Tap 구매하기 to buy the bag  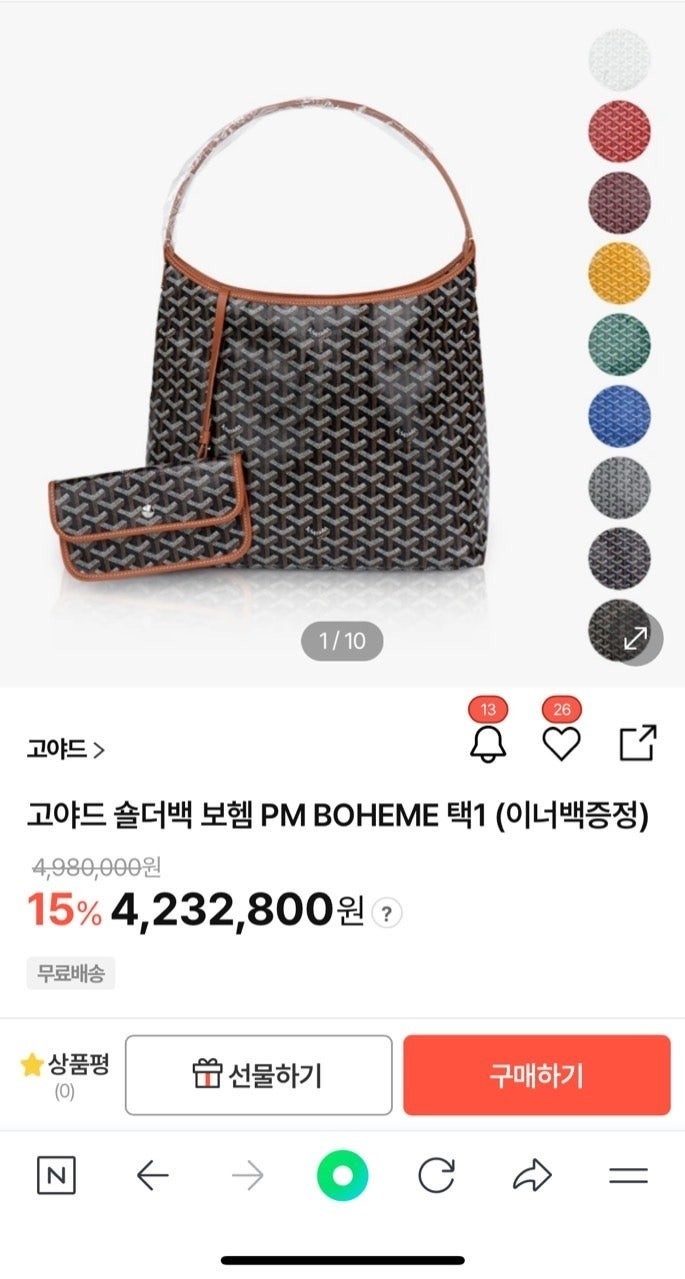click(536, 1075)
